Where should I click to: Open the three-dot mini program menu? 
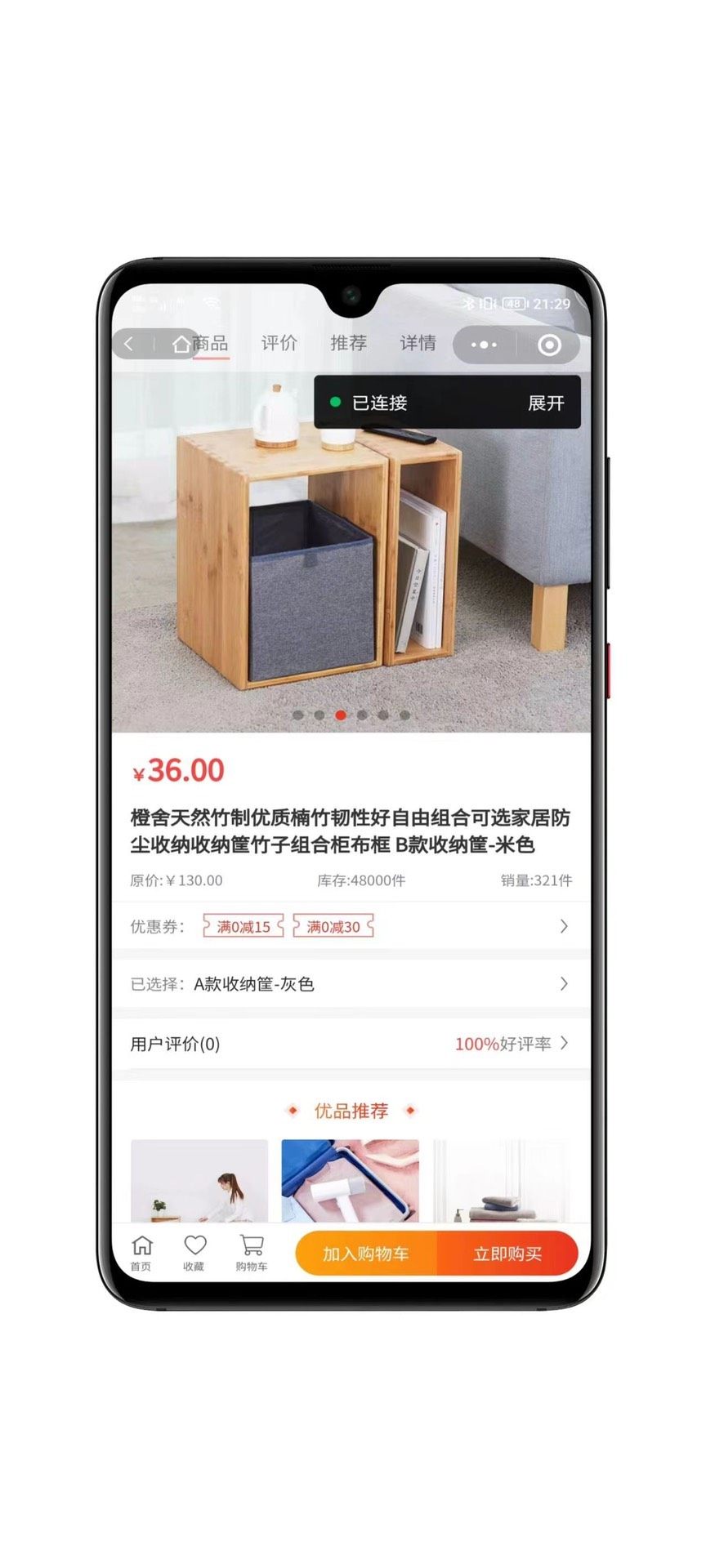(485, 345)
